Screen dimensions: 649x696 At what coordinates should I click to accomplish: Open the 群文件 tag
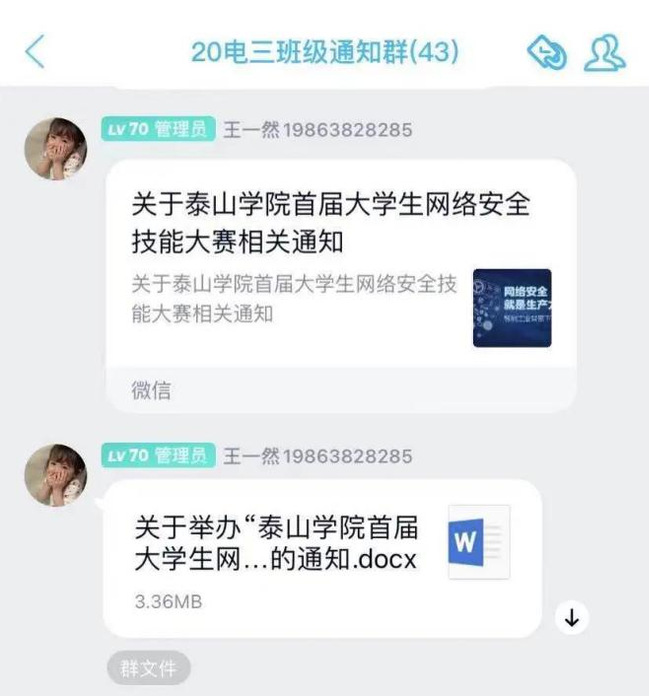tap(148, 669)
